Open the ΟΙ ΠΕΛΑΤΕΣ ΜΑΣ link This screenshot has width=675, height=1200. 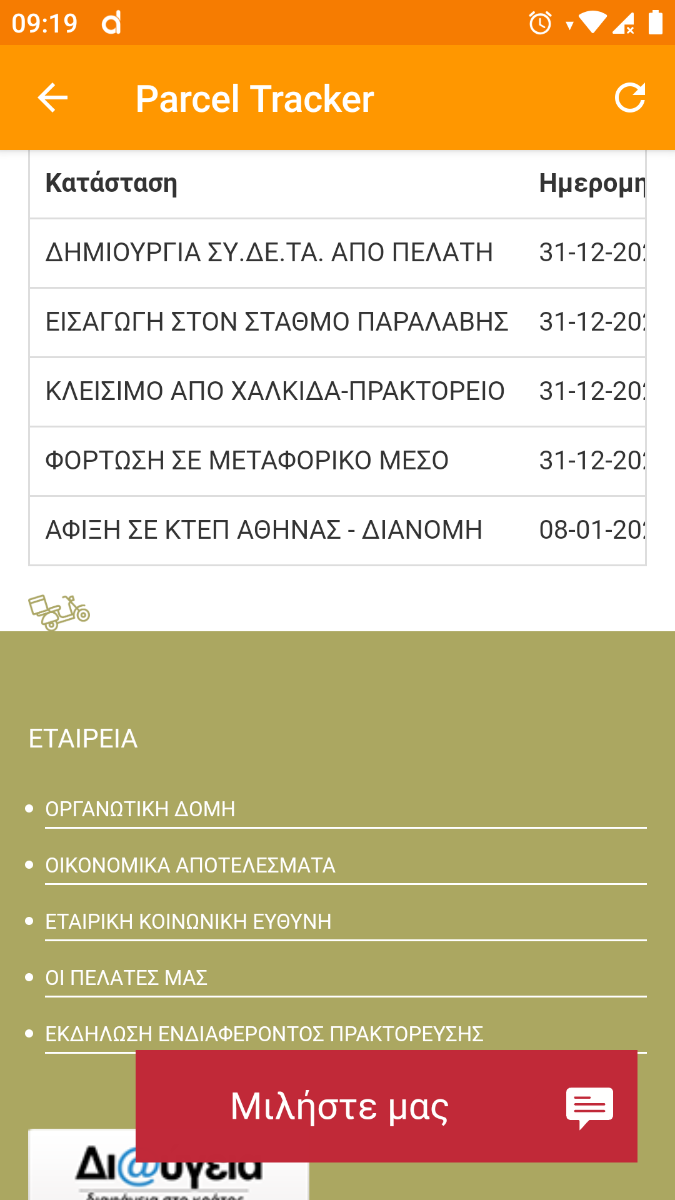(x=126, y=977)
